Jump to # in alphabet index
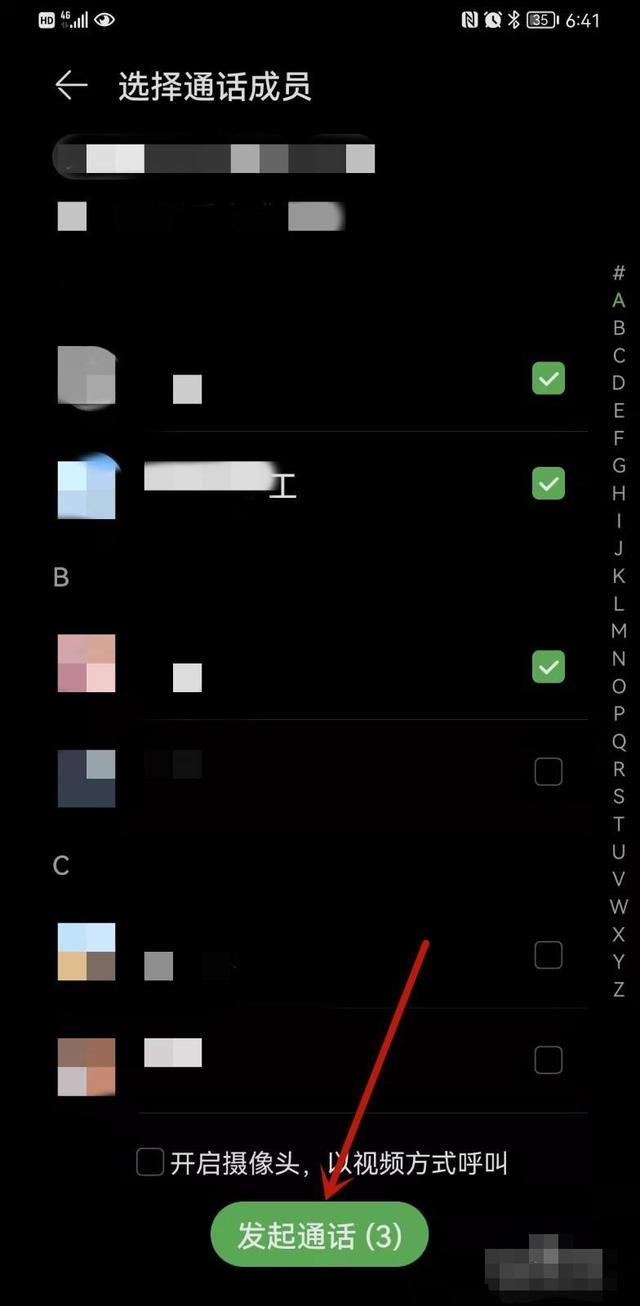The height and width of the screenshot is (1306, 640). 619,272
